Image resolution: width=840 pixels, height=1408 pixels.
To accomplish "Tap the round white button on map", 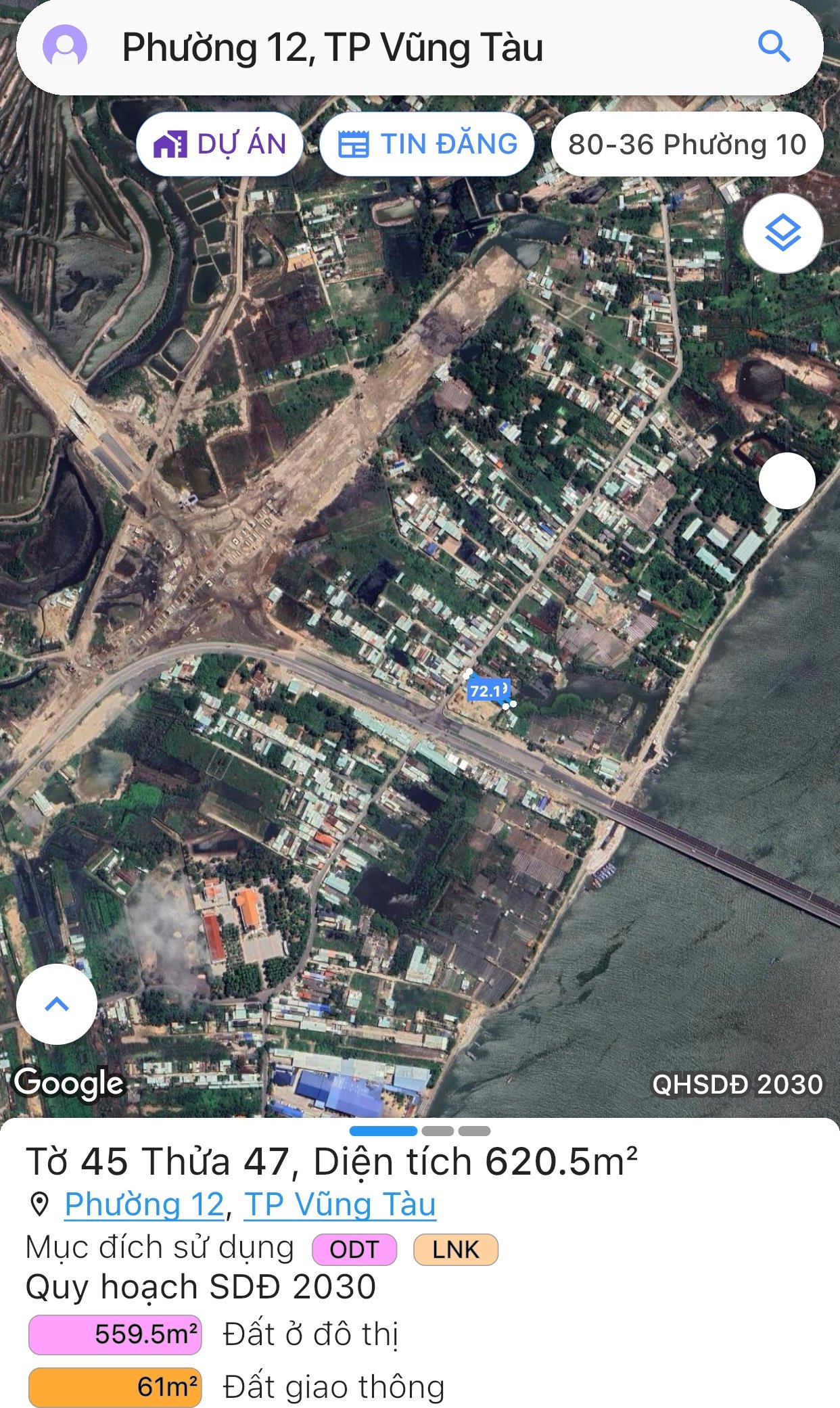I will click(787, 481).
